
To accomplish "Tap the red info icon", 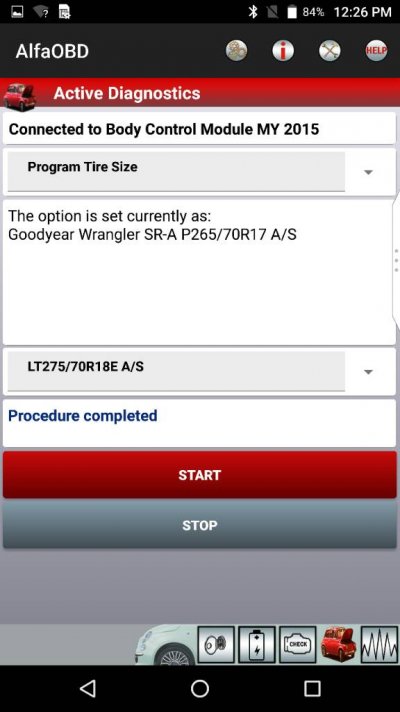I will coord(283,50).
